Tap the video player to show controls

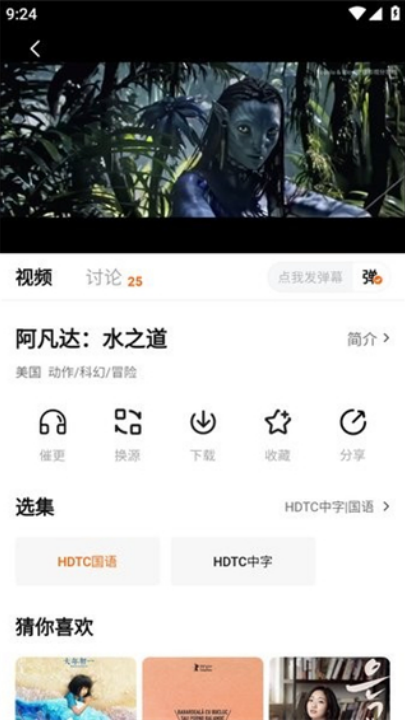202,140
